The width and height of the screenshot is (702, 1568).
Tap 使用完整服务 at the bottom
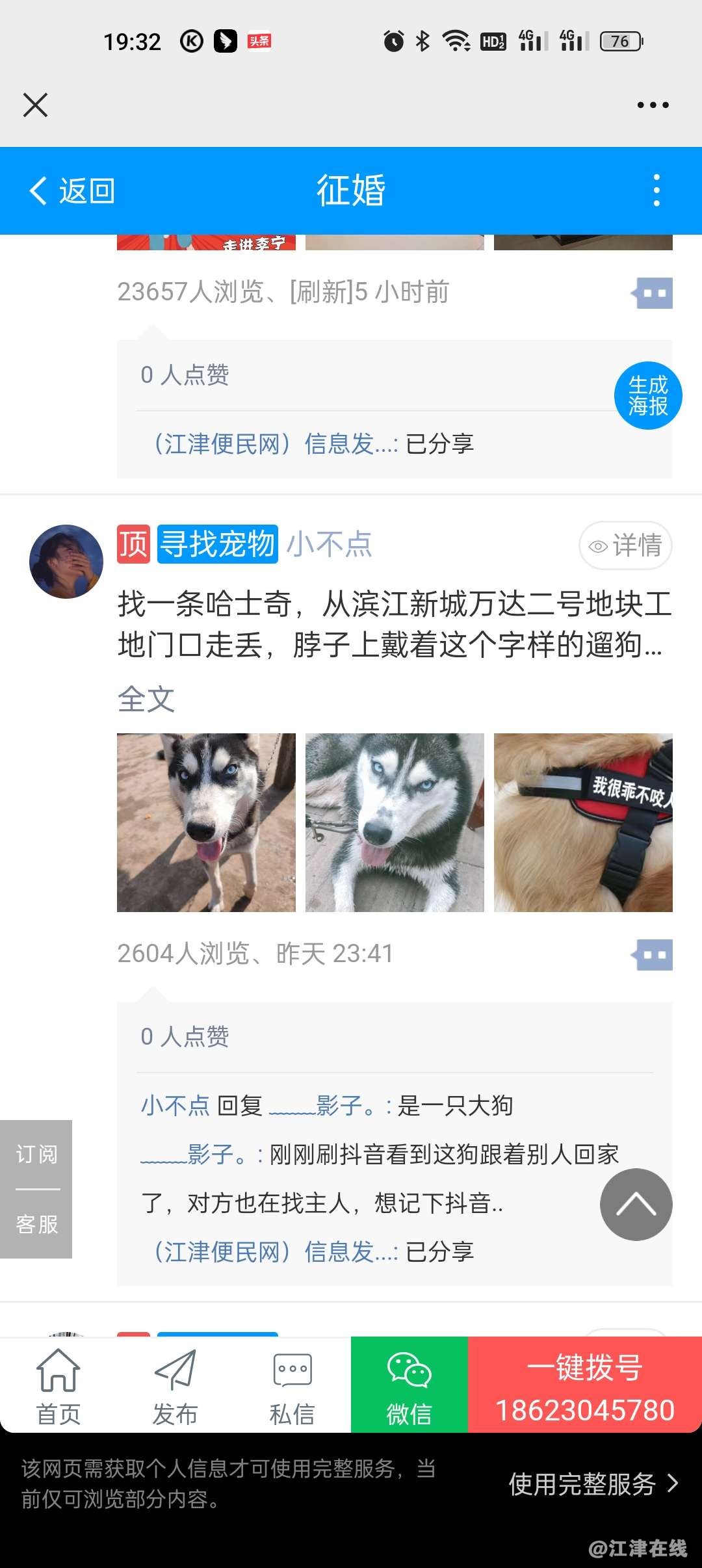pyautogui.click(x=593, y=1484)
